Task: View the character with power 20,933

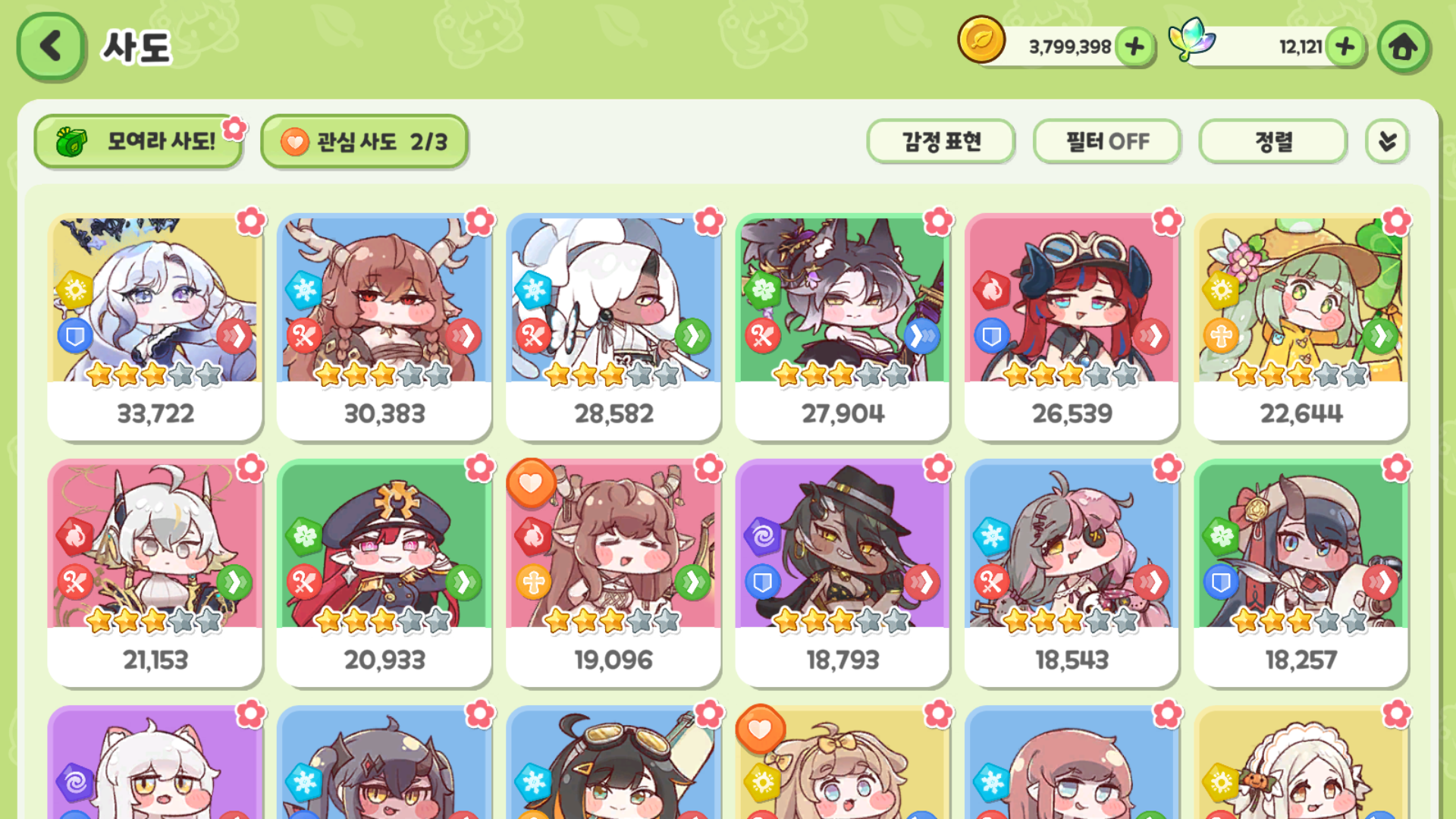Action: coord(384,573)
